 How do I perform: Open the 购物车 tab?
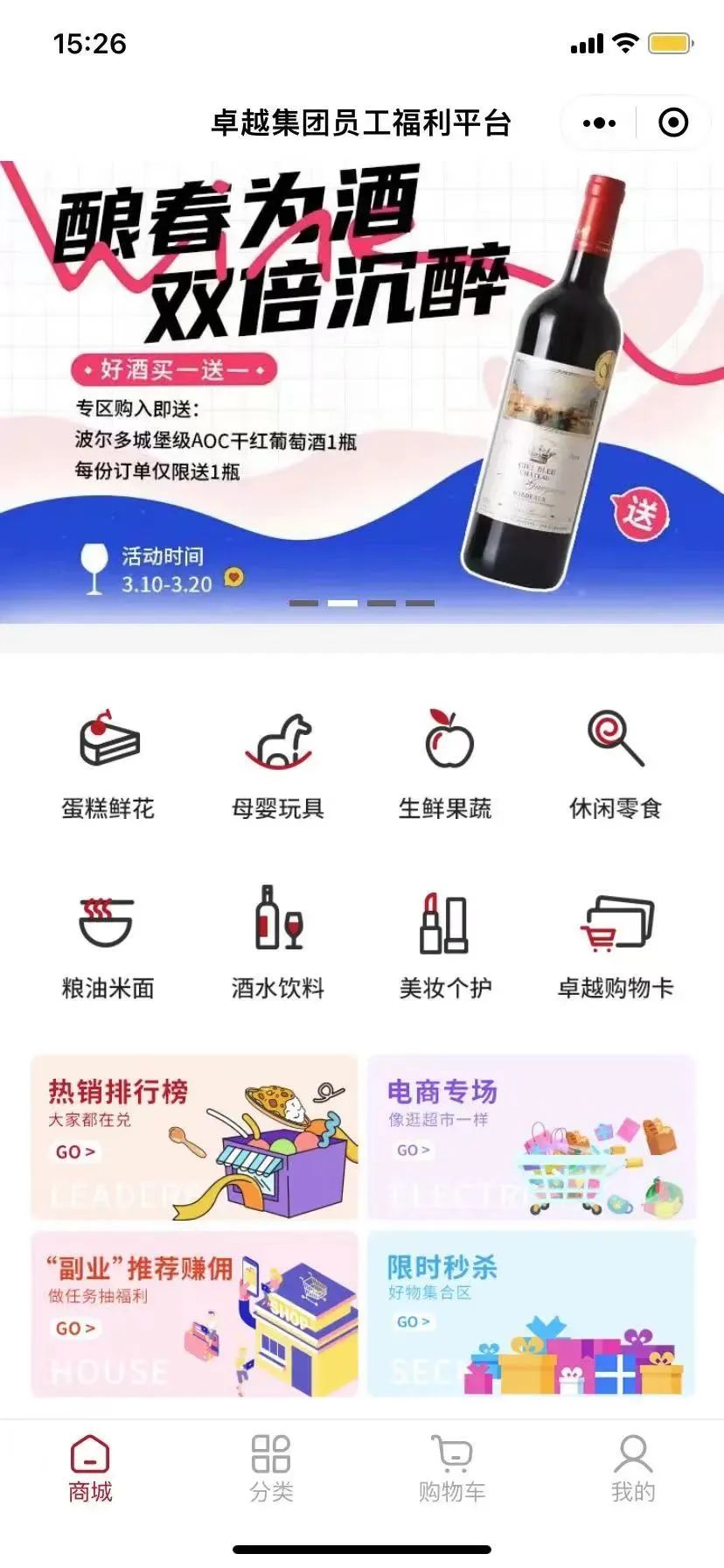tap(452, 1468)
